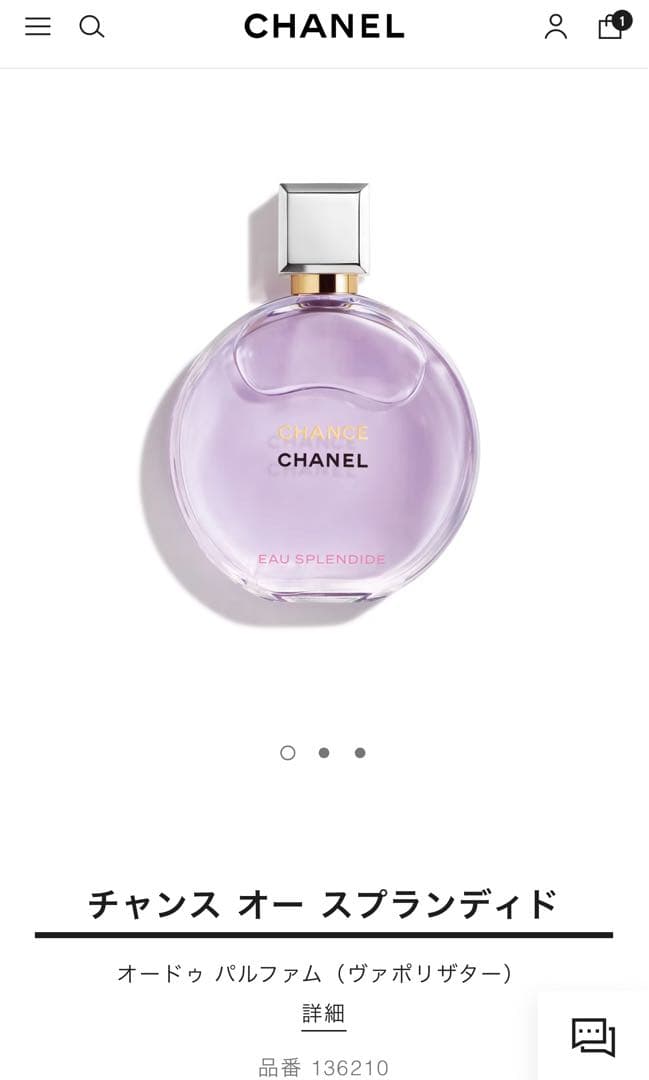Open the account profile icon
Image resolution: width=649 pixels, height=1080 pixels.
pos(556,27)
